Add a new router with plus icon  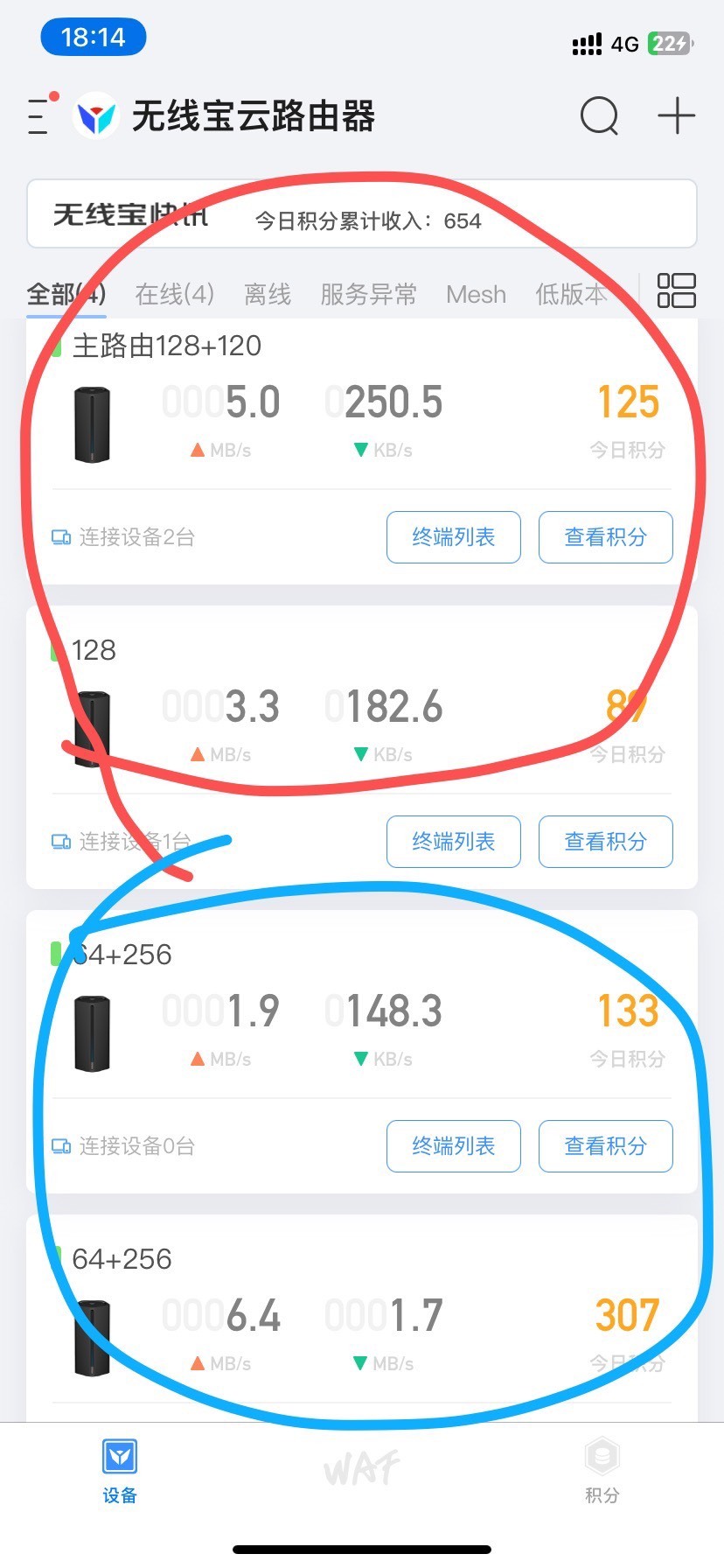(x=677, y=115)
